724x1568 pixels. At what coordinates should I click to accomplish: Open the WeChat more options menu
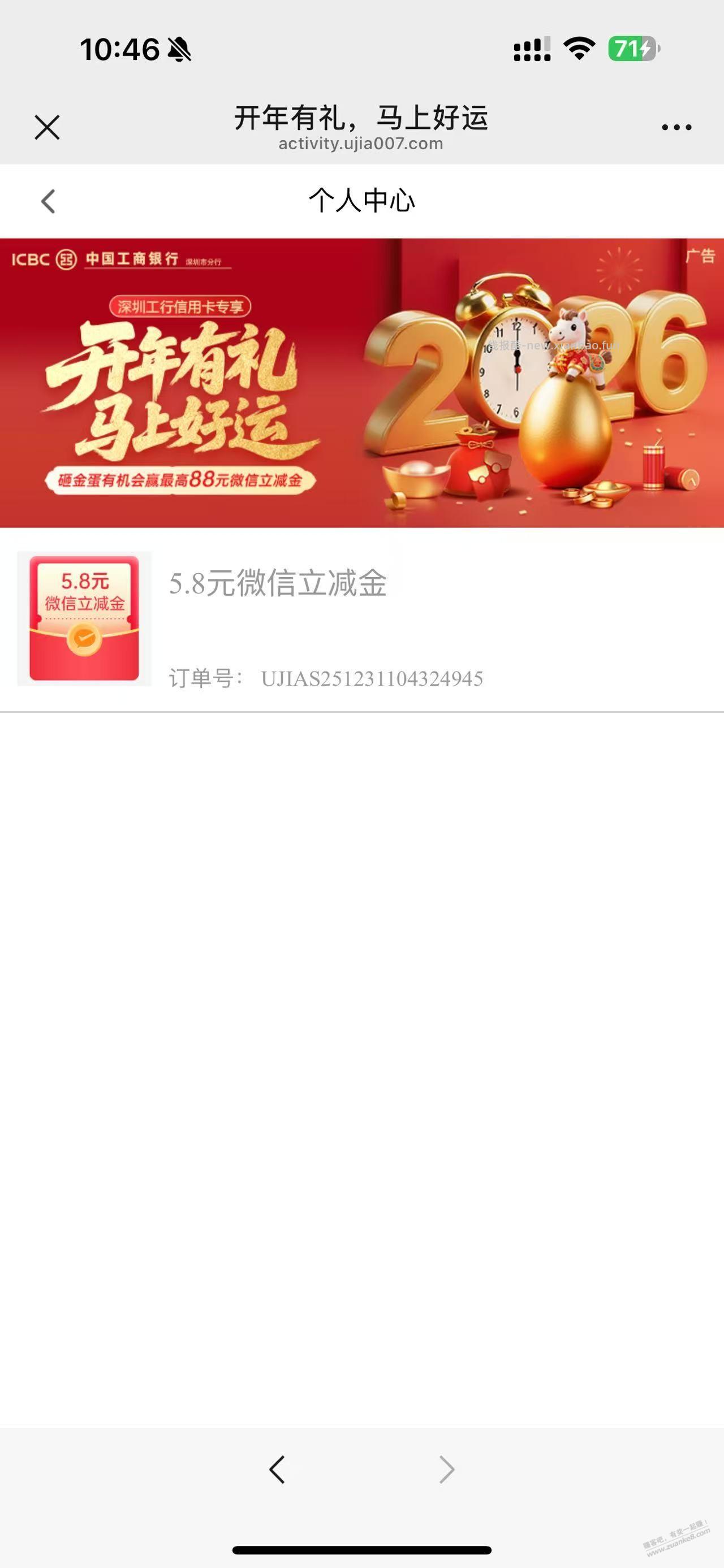tap(676, 126)
